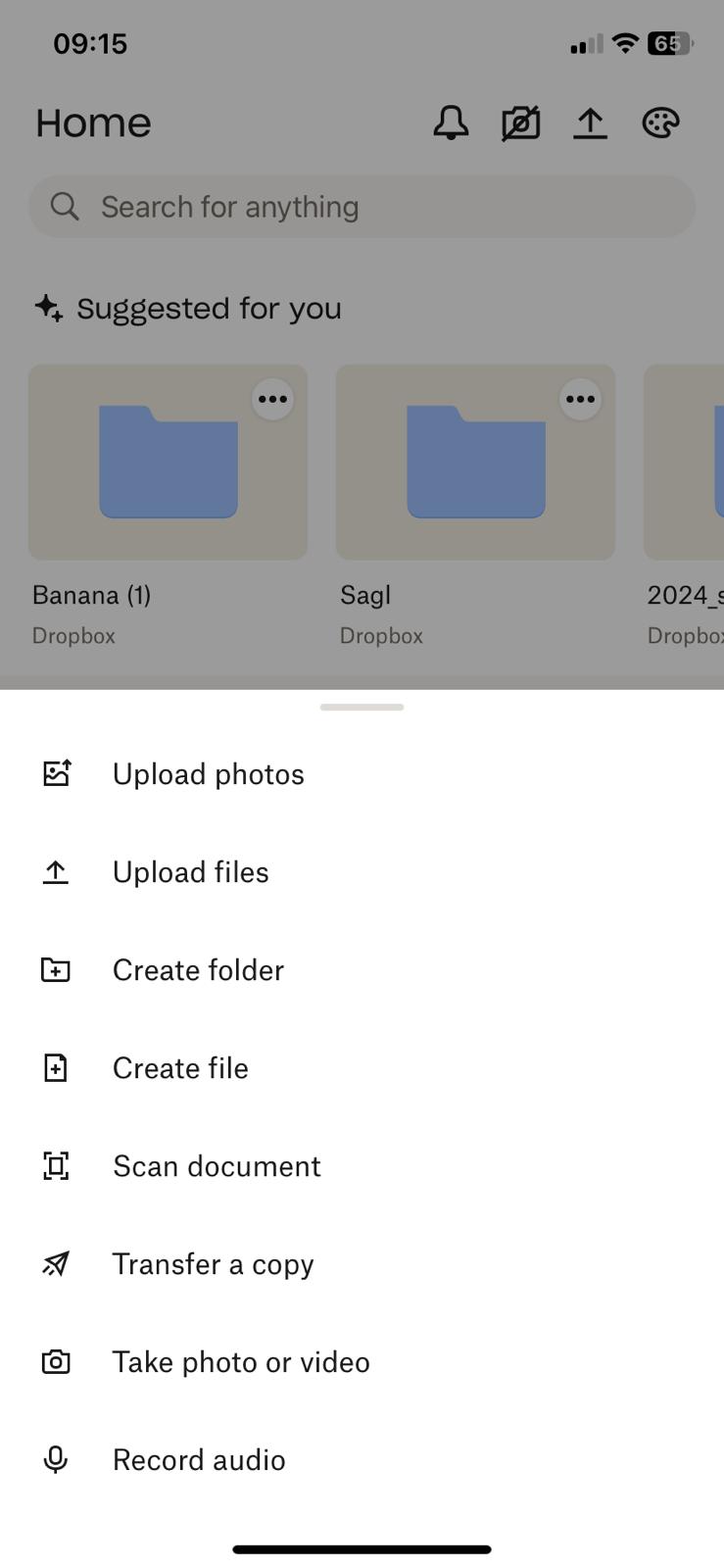Tap the Scan document icon
Screen dimensions: 724x1568
pyautogui.click(x=56, y=1165)
